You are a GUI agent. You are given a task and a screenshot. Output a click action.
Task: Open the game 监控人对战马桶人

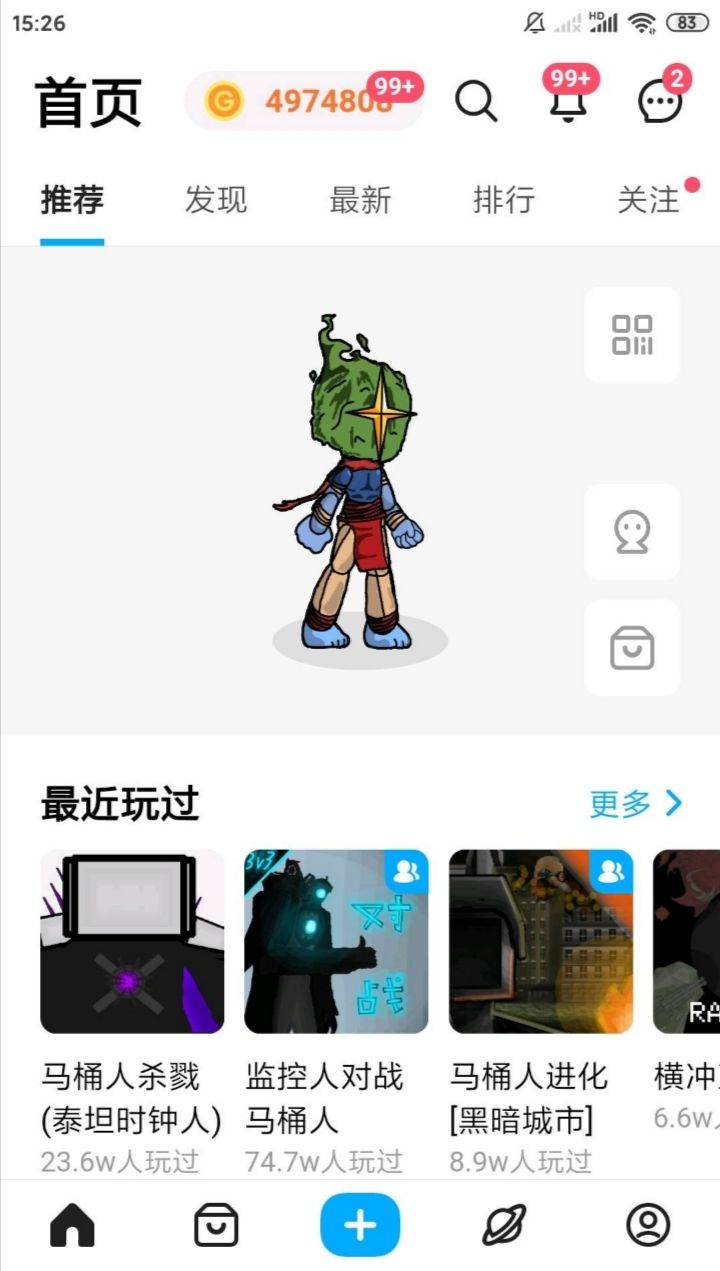point(336,1011)
